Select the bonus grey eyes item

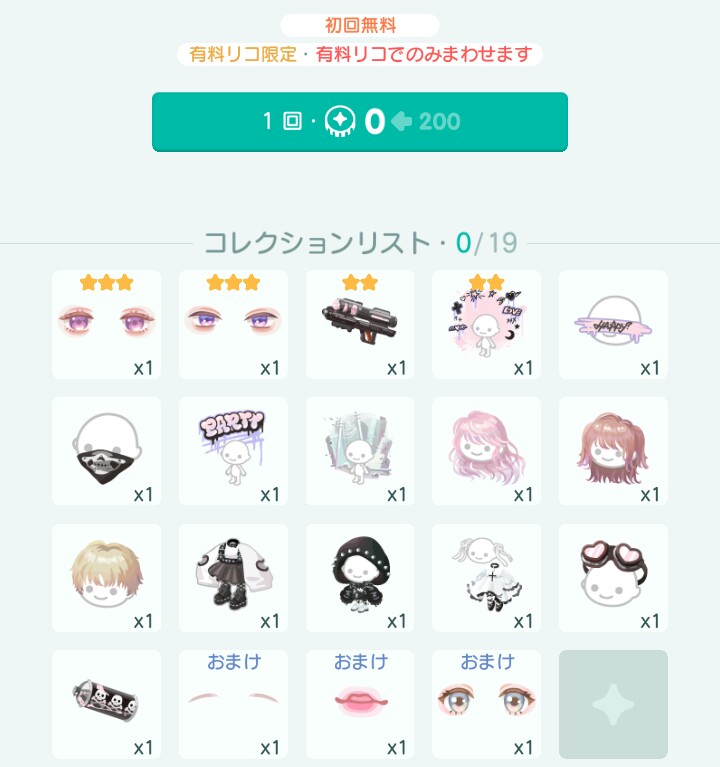(x=487, y=704)
